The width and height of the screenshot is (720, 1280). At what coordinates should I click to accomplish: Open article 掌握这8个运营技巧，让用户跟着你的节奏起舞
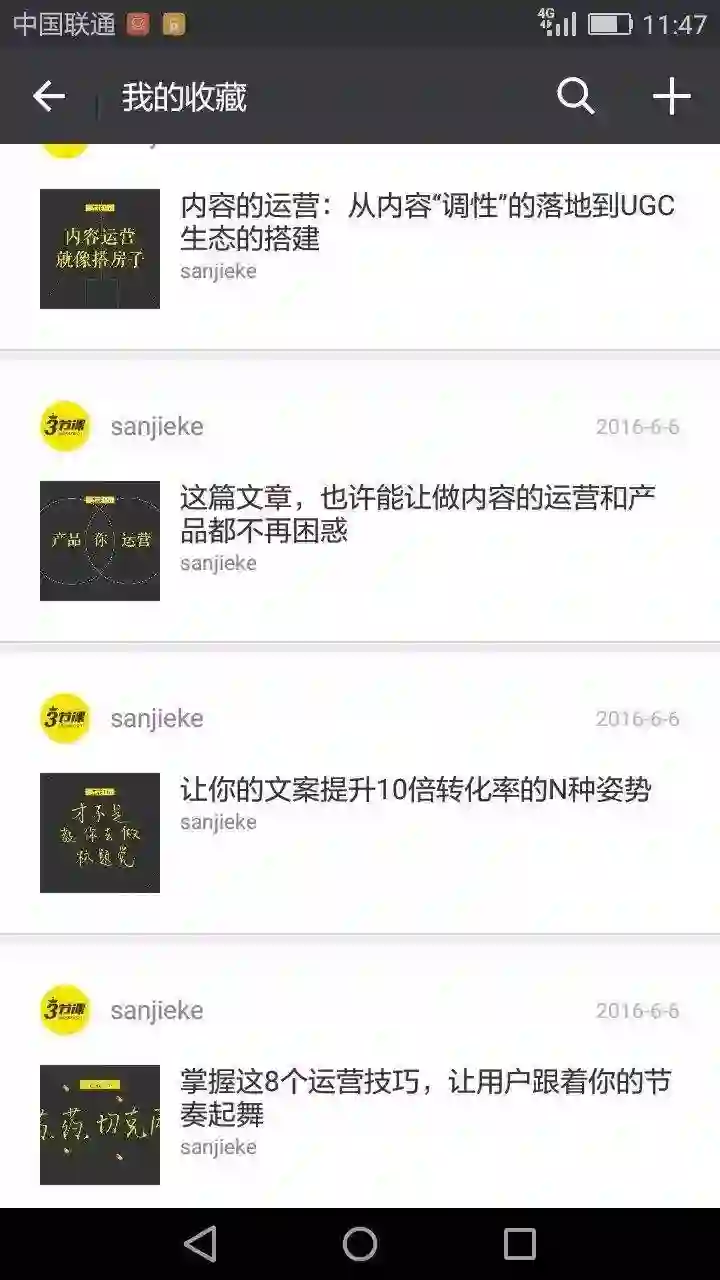(425, 1097)
